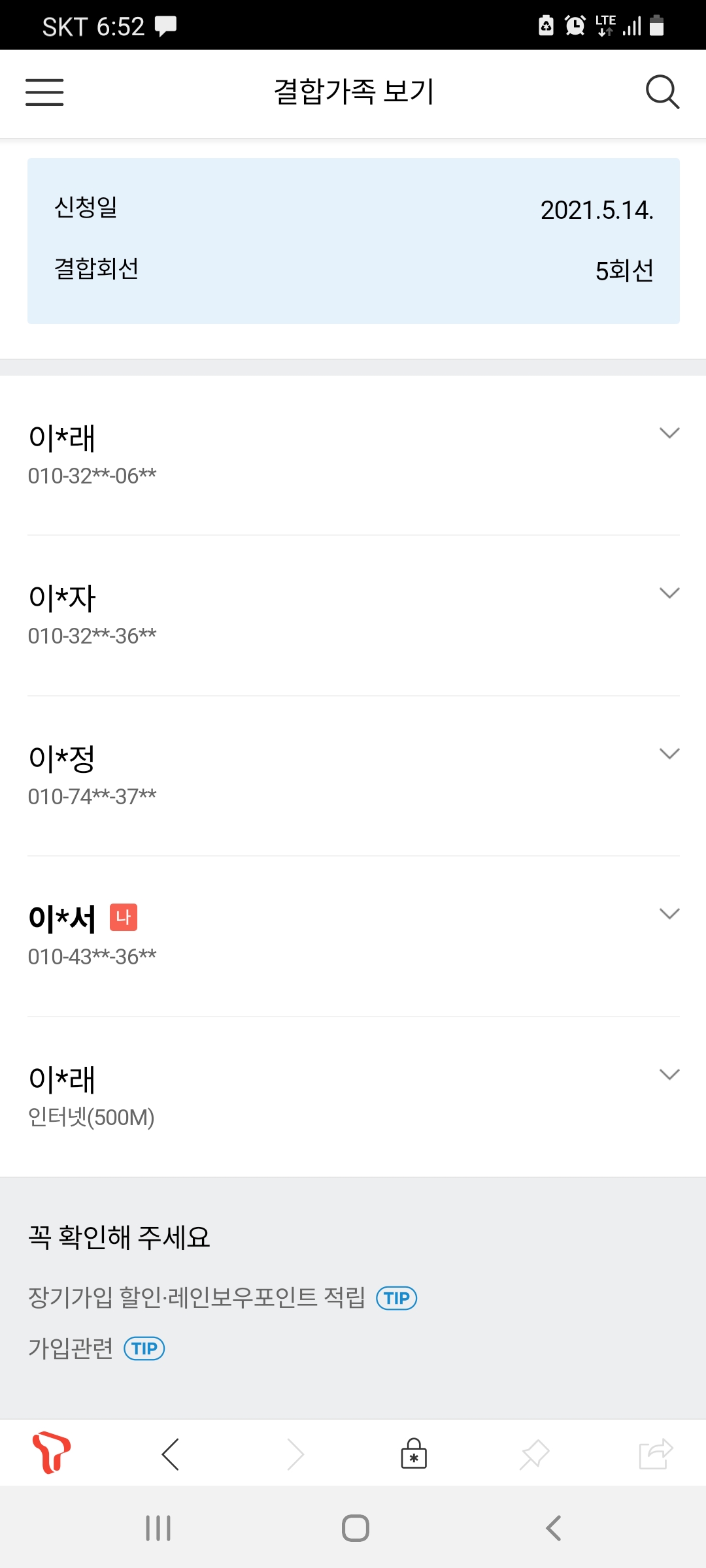This screenshot has height=1568, width=706.
Task: Open the hamburger menu
Action: tap(44, 92)
